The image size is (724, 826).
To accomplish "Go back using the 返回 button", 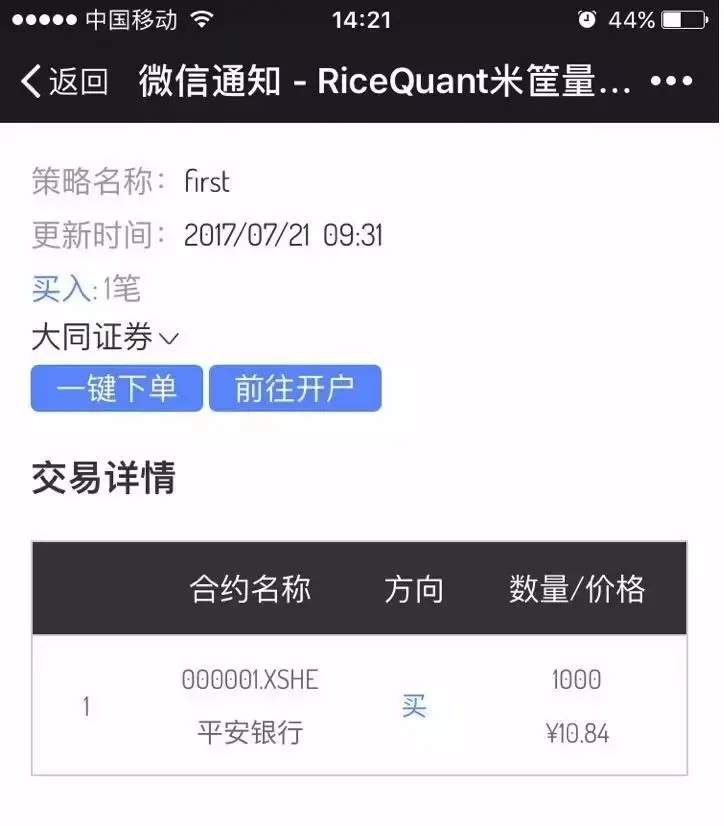I will 64,82.
